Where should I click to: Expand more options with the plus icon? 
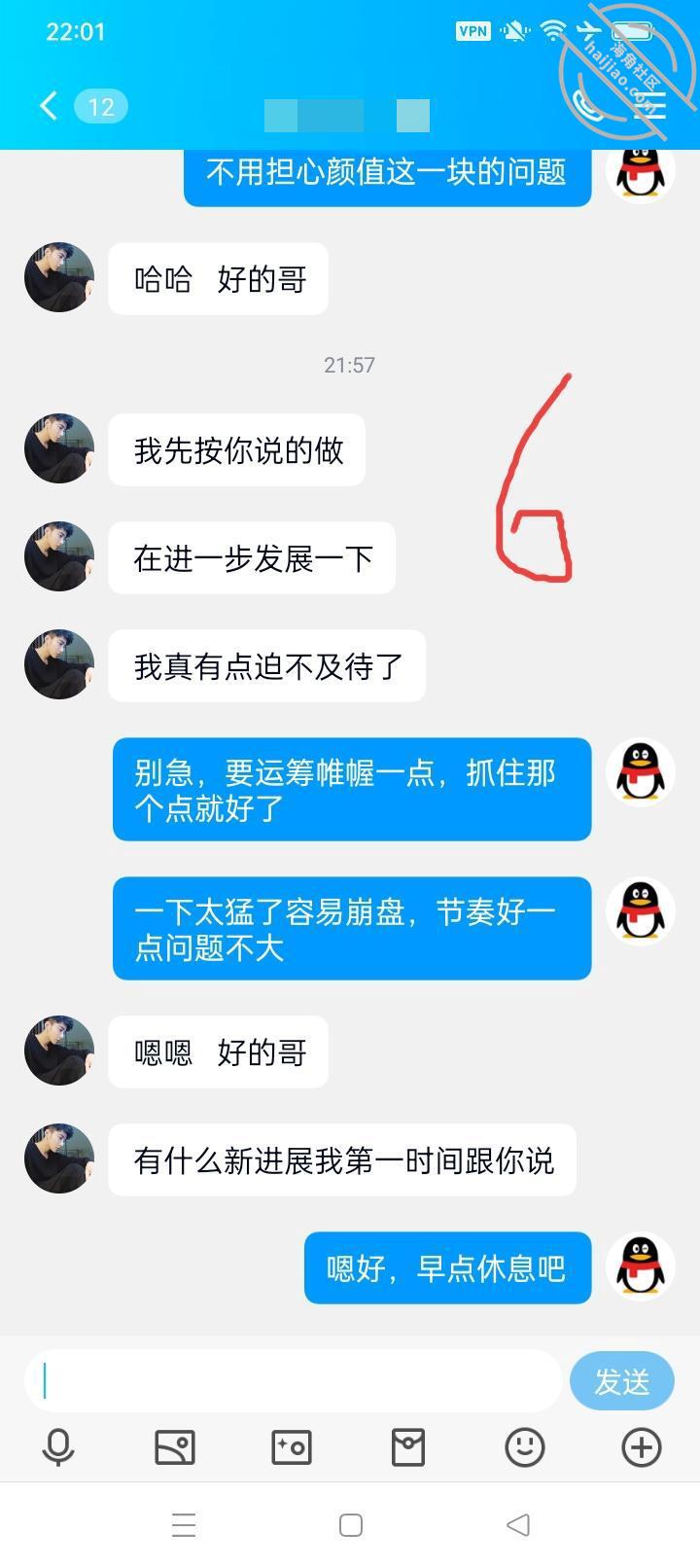pos(642,1447)
